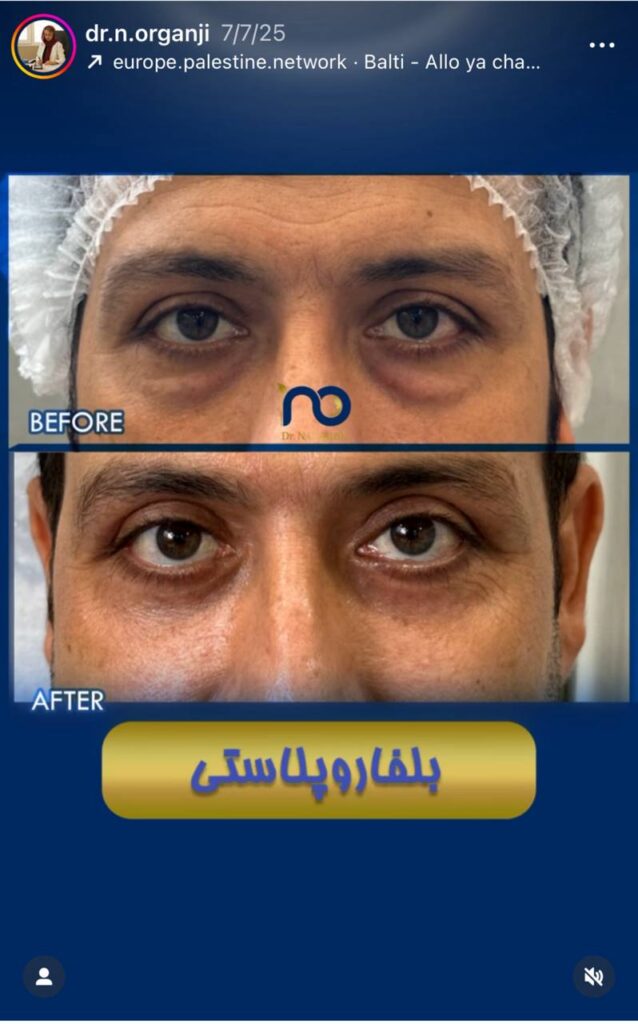Image resolution: width=638 pixels, height=1024 pixels.
Task: Open the europe.palestine.network audio attribution
Action: click(x=314, y=63)
